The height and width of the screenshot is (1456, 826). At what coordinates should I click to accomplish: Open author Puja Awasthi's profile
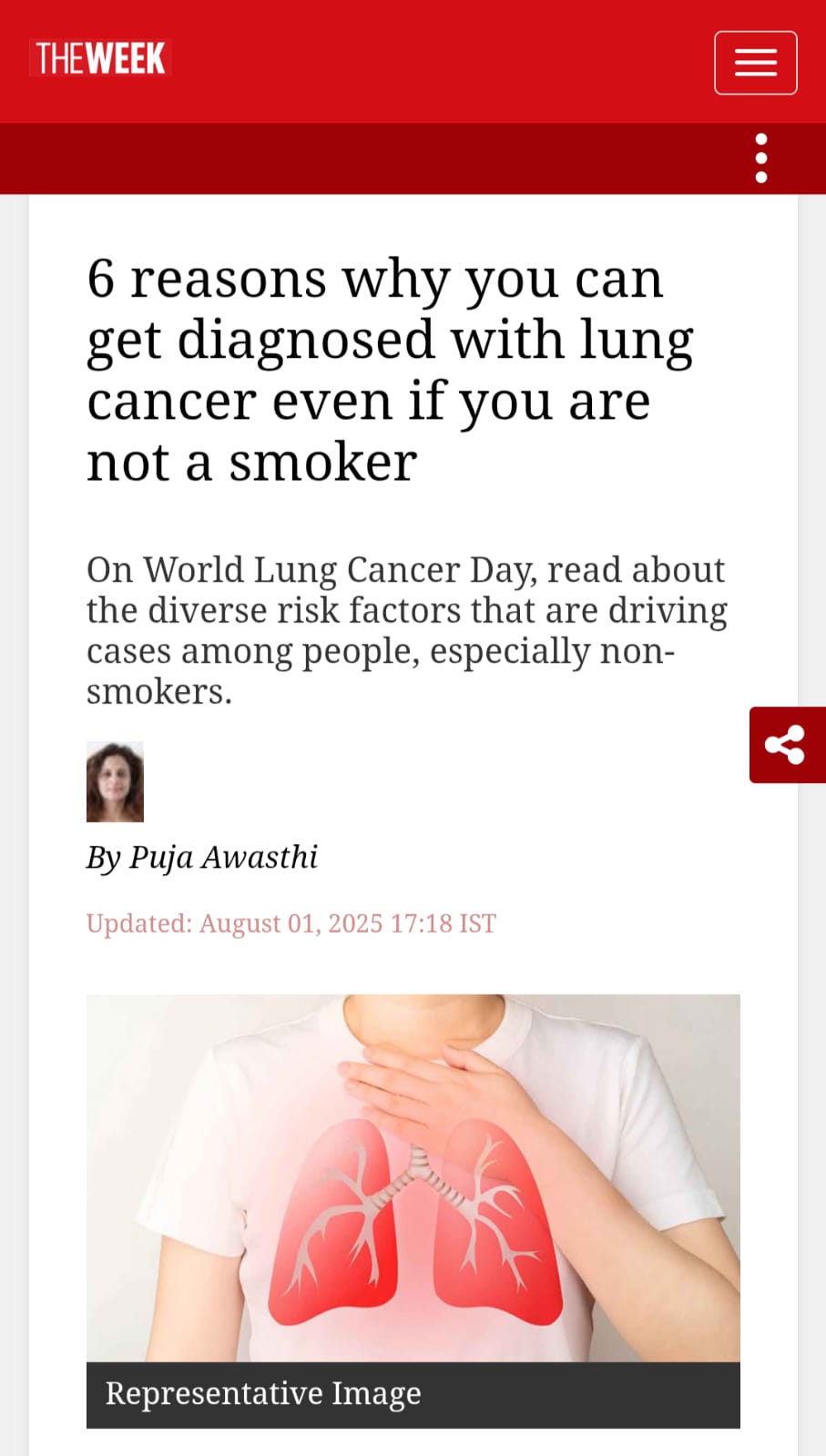tap(223, 858)
